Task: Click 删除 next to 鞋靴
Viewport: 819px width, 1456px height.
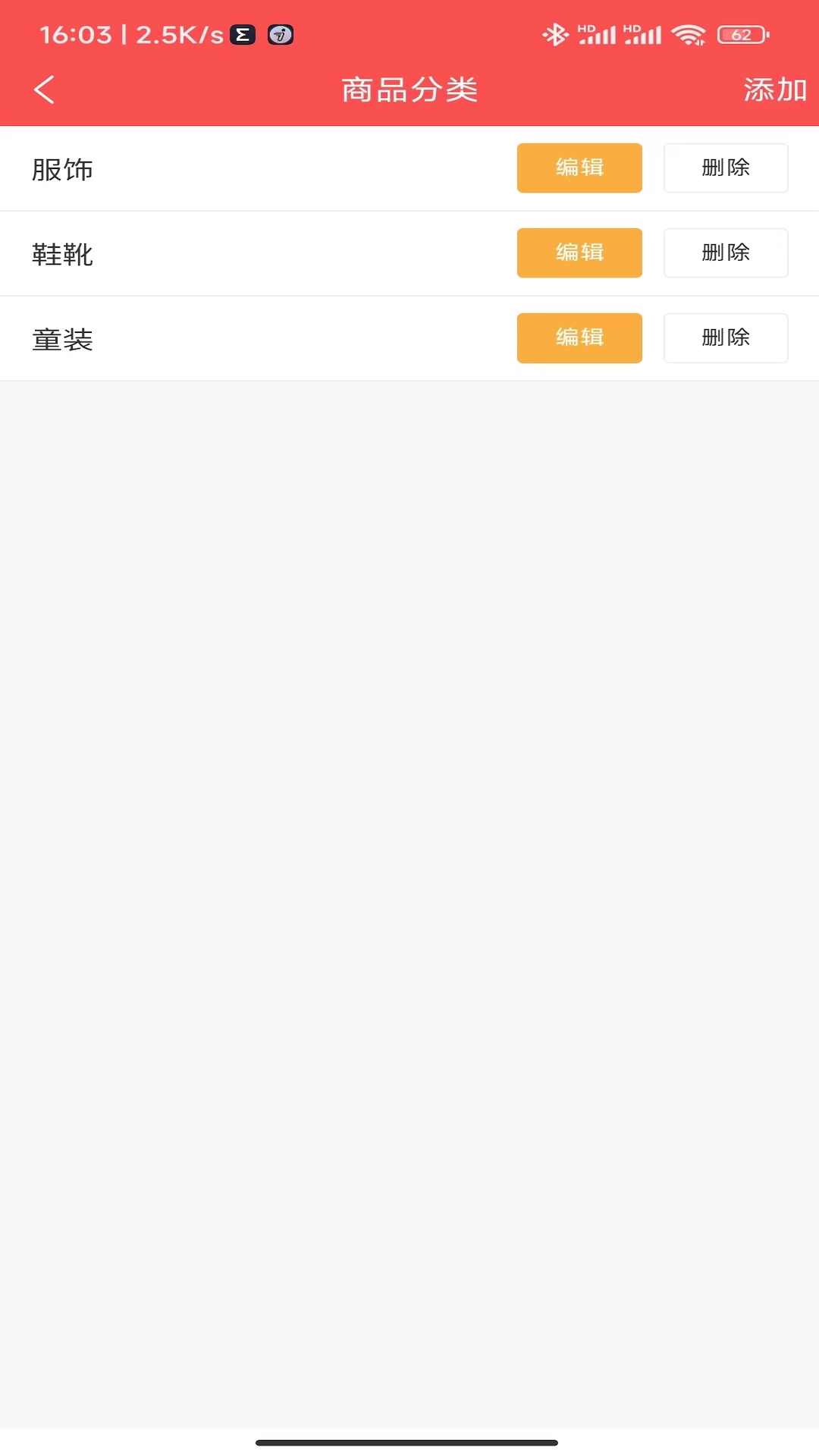Action: pos(725,253)
